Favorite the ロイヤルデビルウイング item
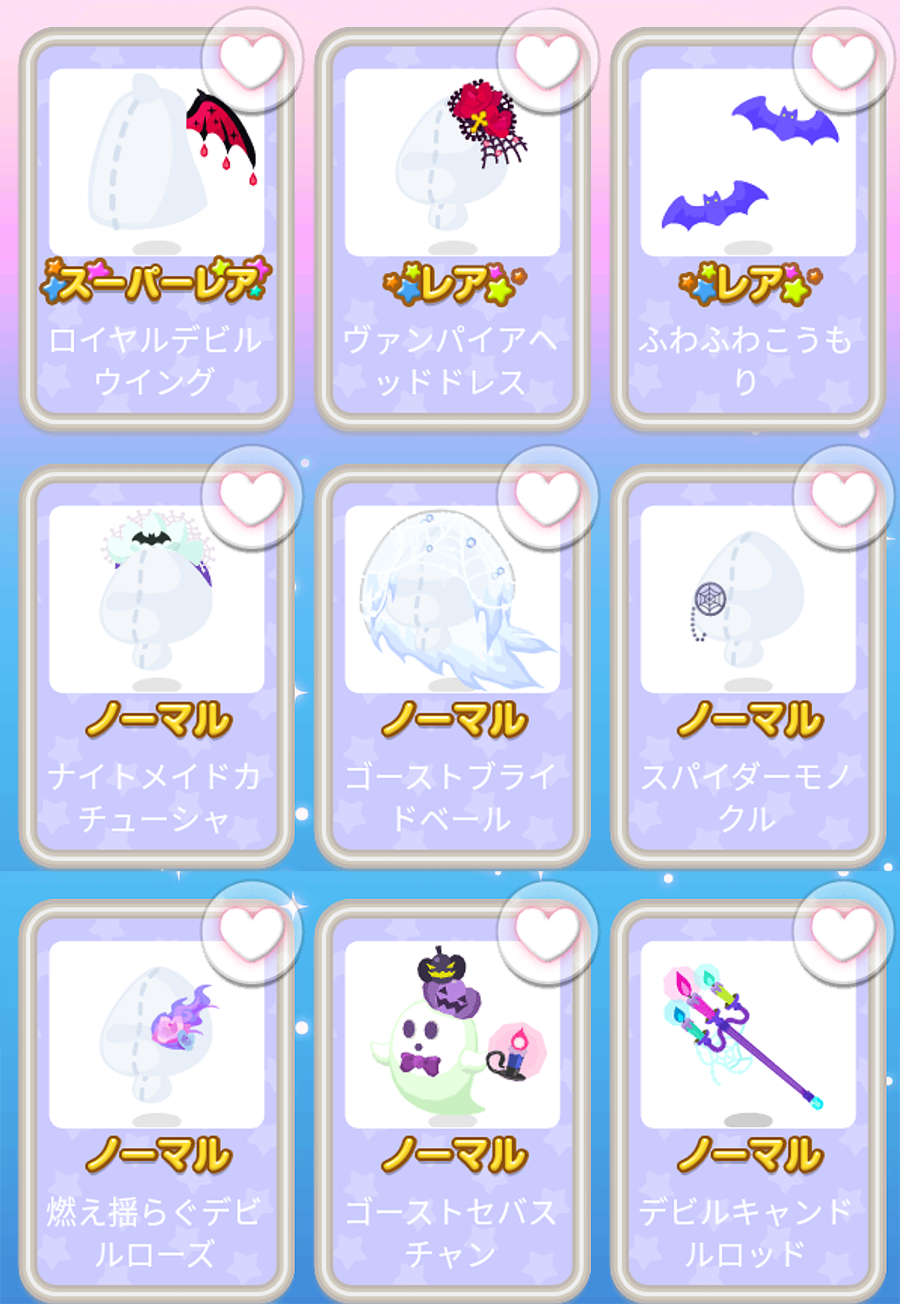 click(x=252, y=60)
